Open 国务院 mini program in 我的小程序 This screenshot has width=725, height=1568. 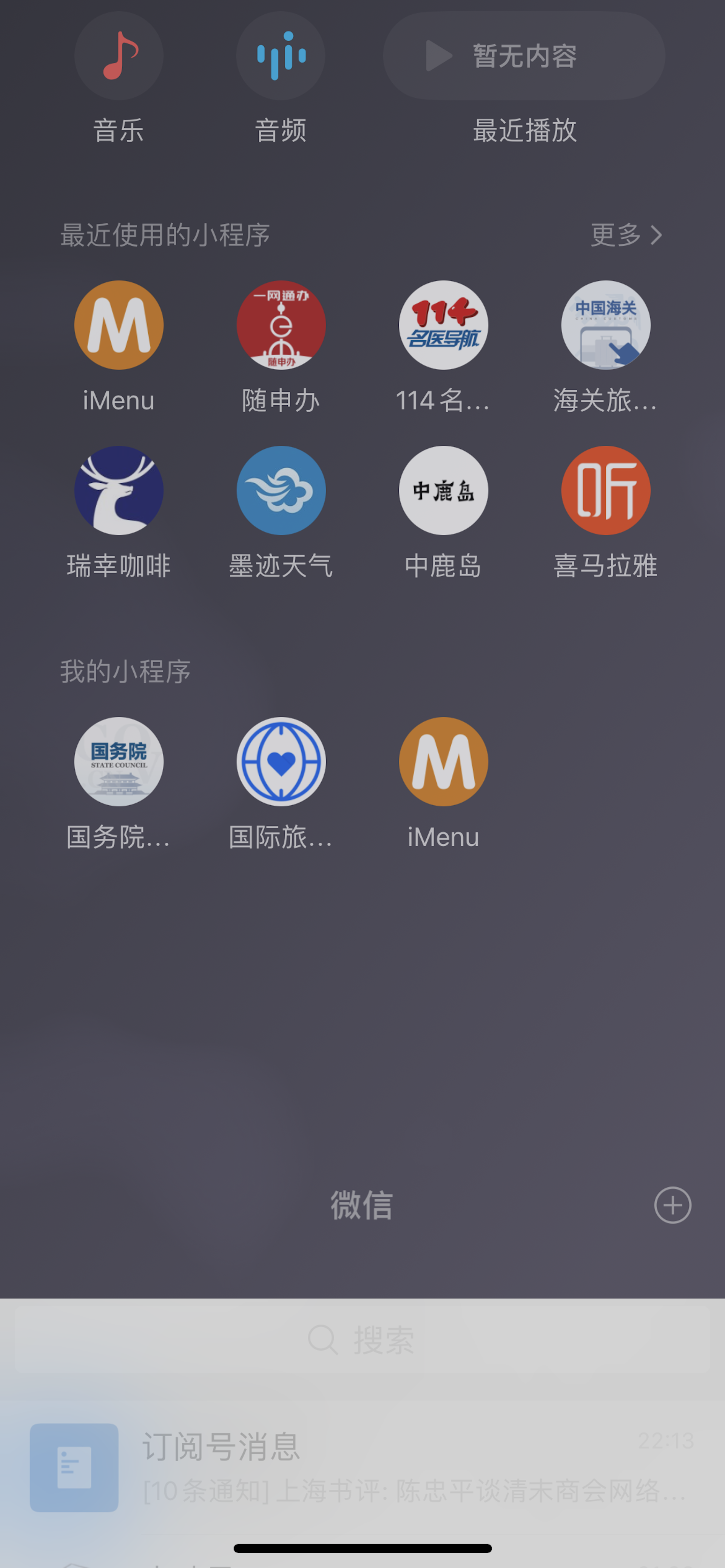118,762
